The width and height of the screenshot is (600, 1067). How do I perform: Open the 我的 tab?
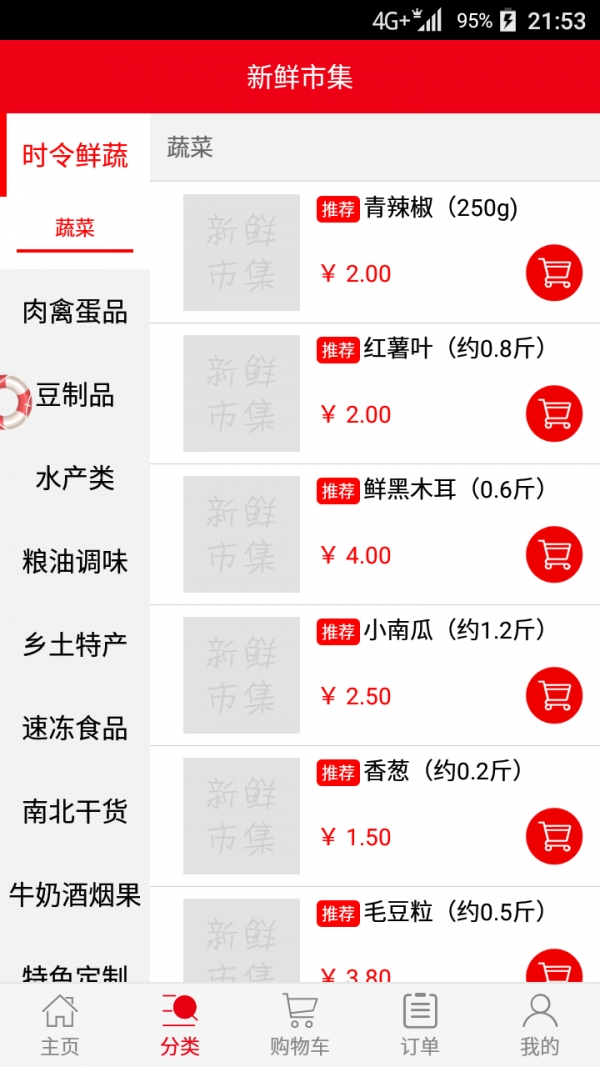click(x=540, y=1025)
